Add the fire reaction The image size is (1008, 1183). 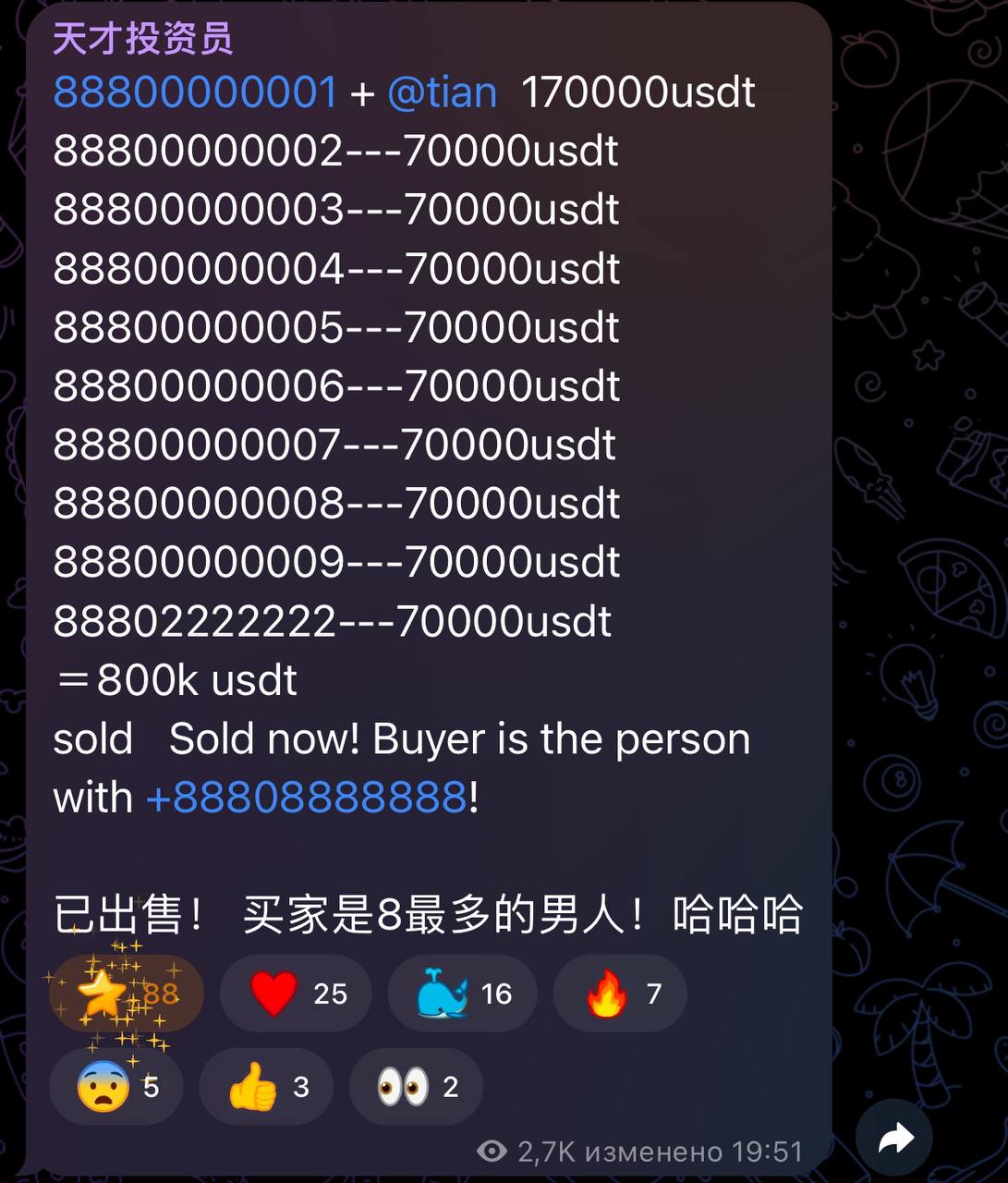pos(620,994)
